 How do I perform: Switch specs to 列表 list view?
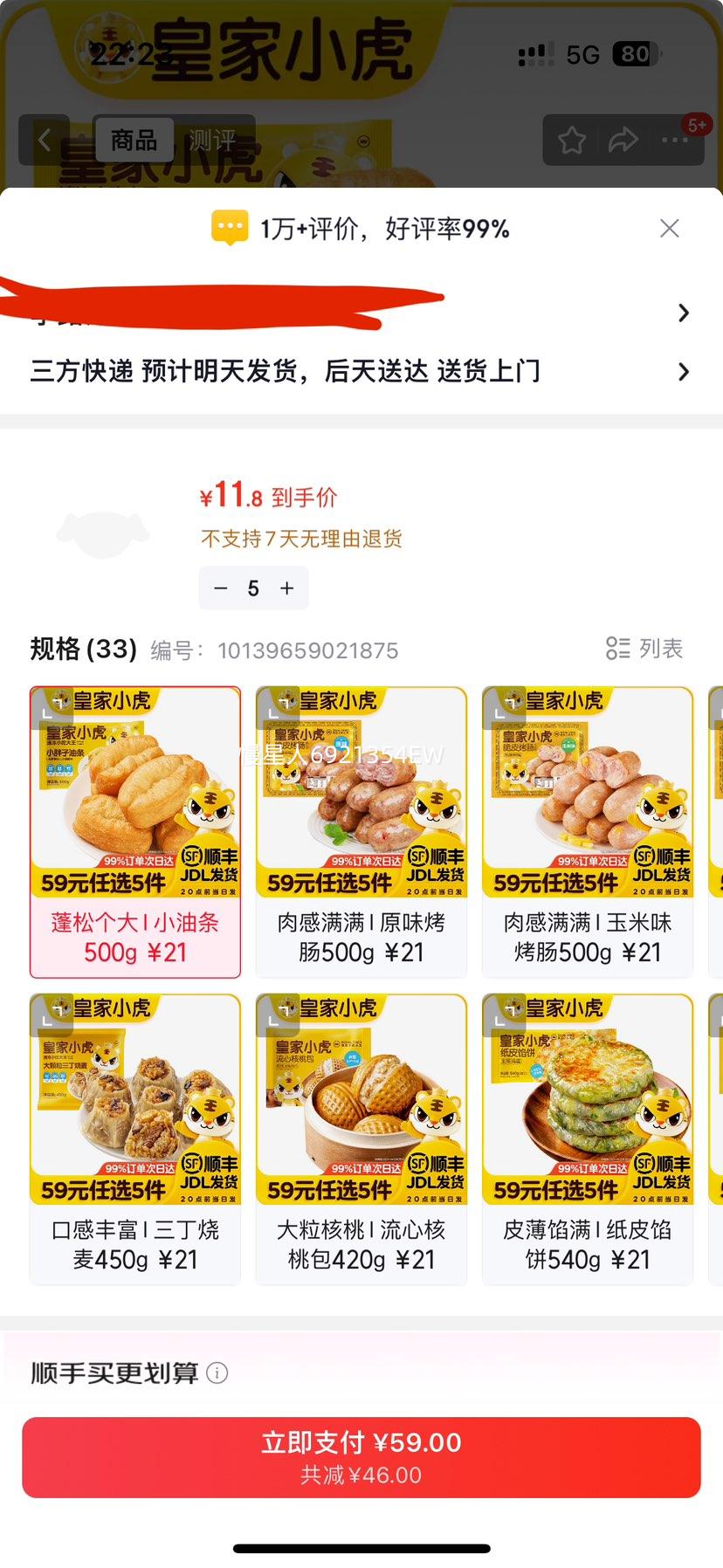644,649
